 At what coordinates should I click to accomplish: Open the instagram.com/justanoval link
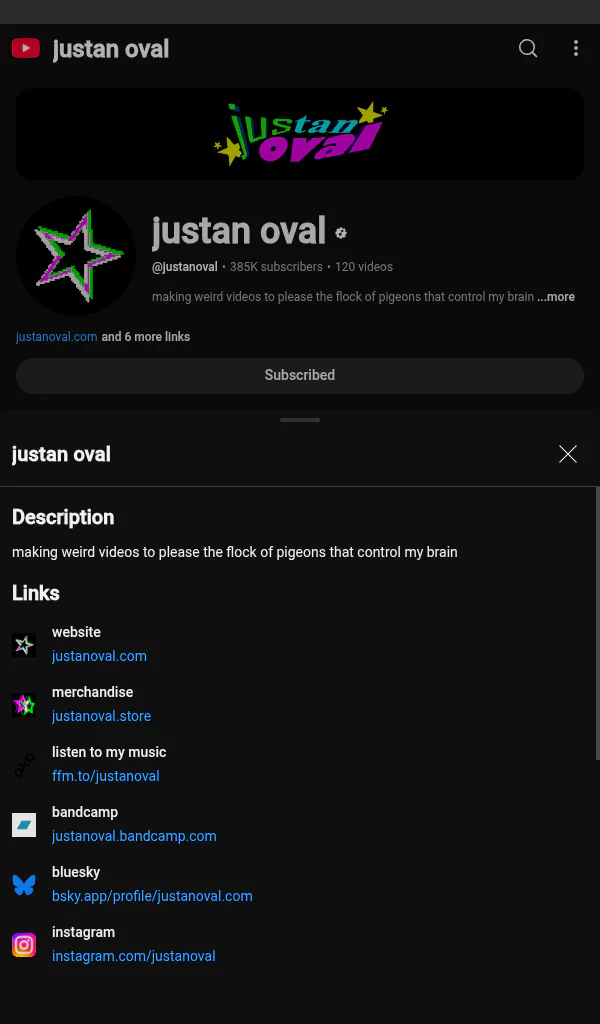[133, 956]
